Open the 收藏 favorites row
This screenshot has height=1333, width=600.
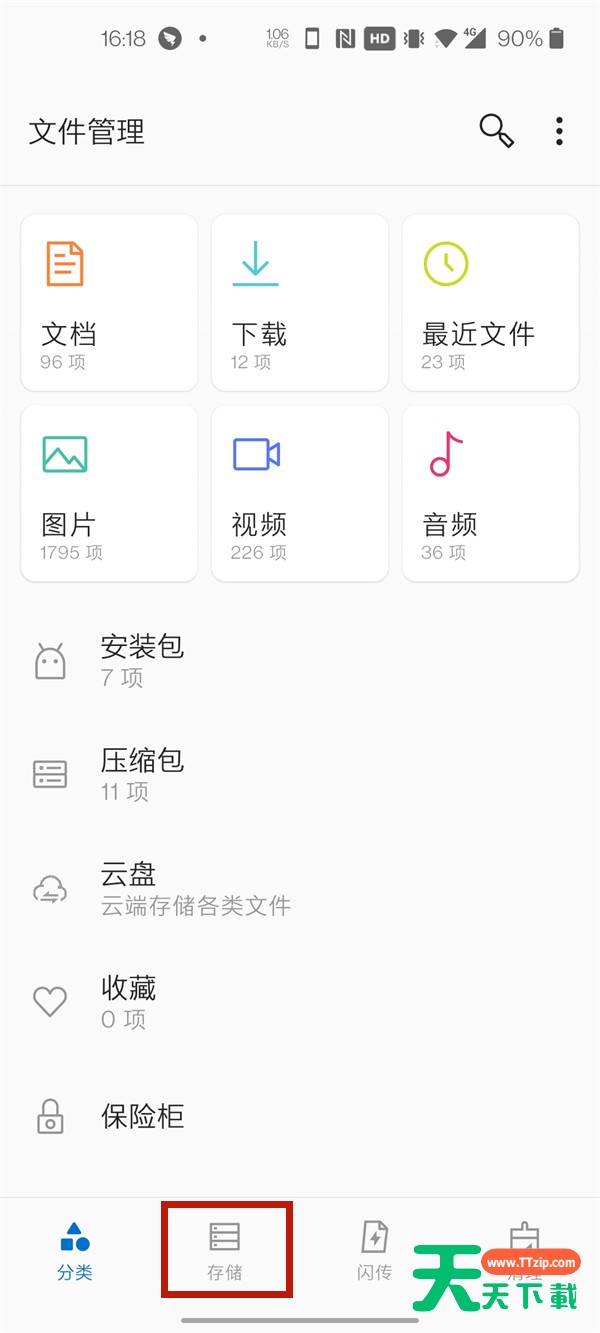coord(300,1003)
